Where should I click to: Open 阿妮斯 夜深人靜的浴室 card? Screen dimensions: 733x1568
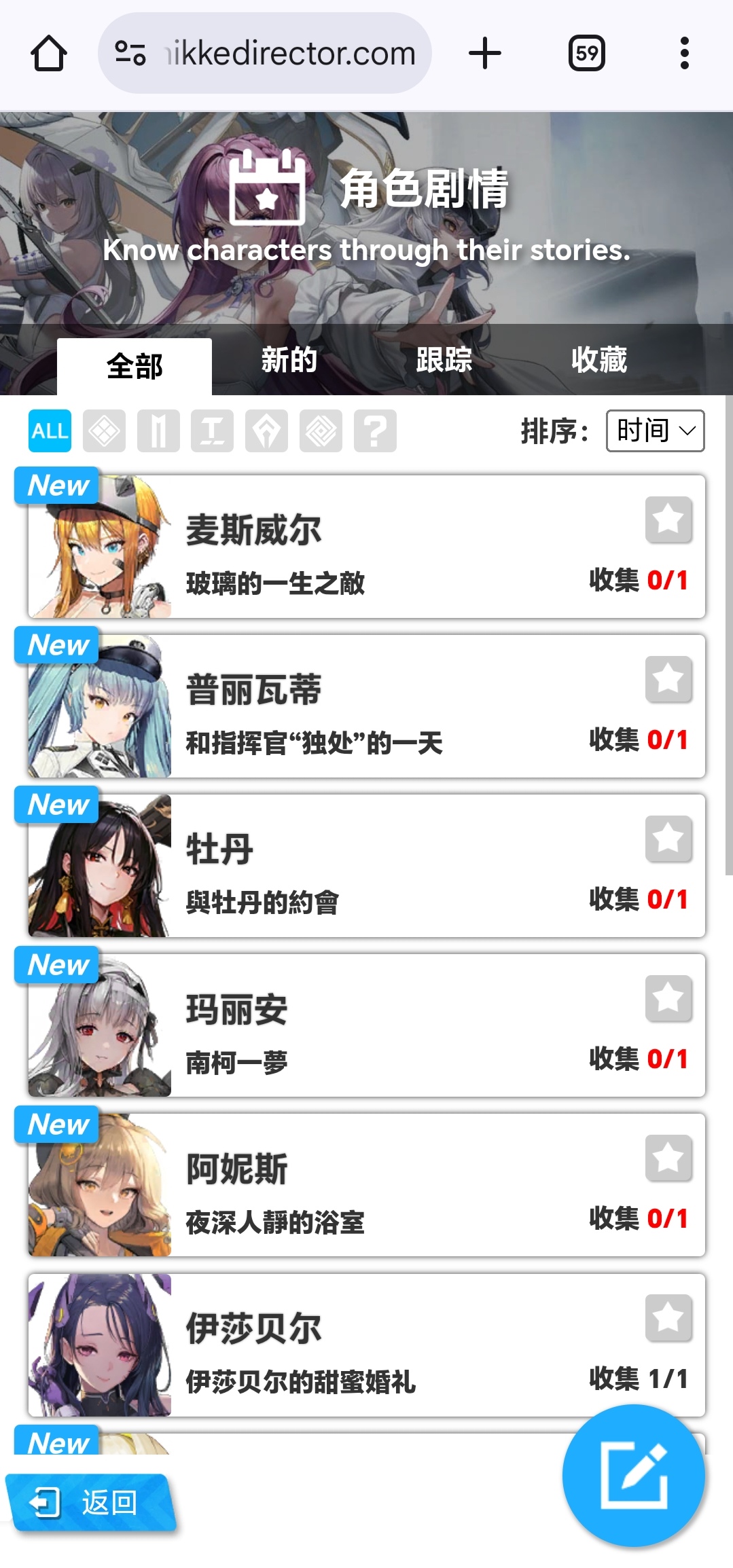[367, 1185]
